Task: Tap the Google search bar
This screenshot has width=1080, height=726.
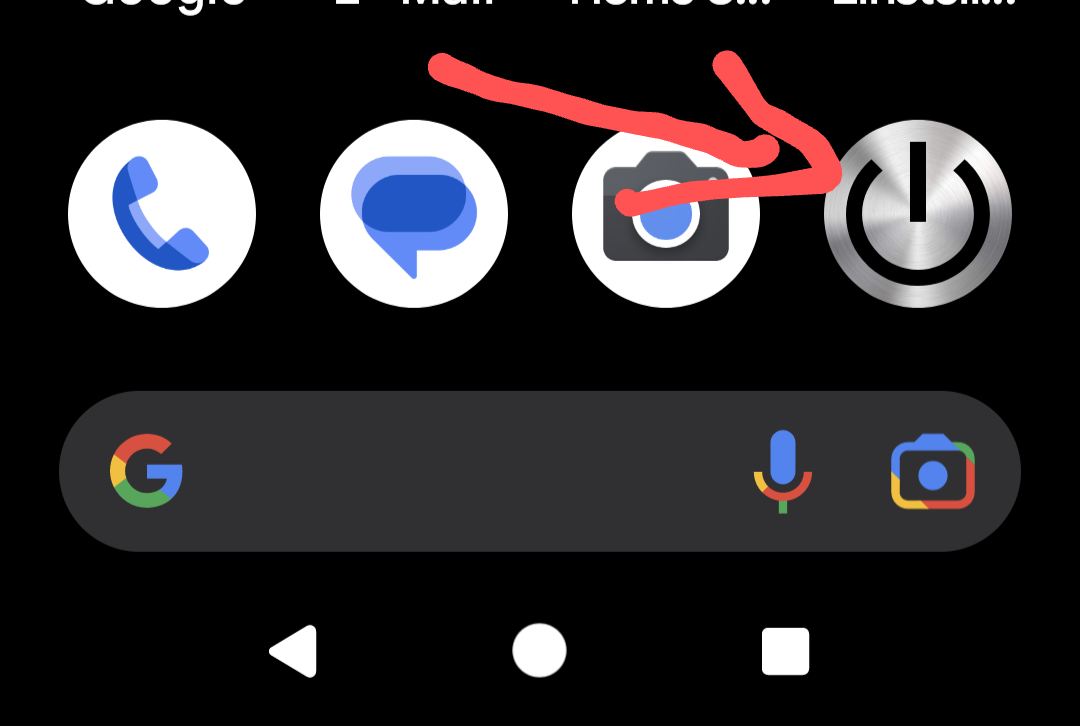Action: pyautogui.click(x=450, y=471)
